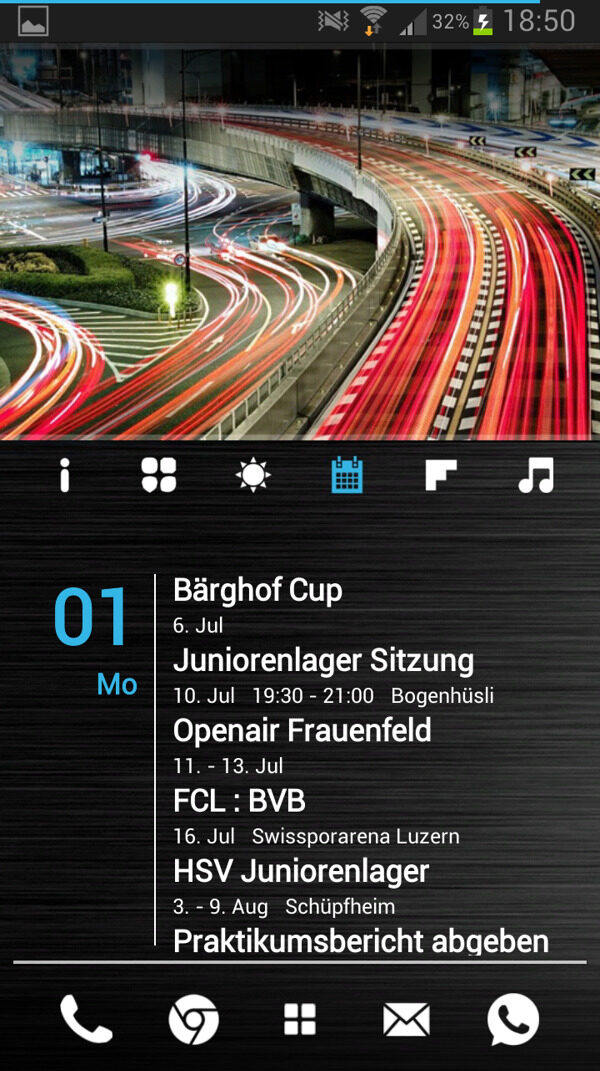Viewport: 600px width, 1071px height.
Task: Open the email app
Action: 406,1020
